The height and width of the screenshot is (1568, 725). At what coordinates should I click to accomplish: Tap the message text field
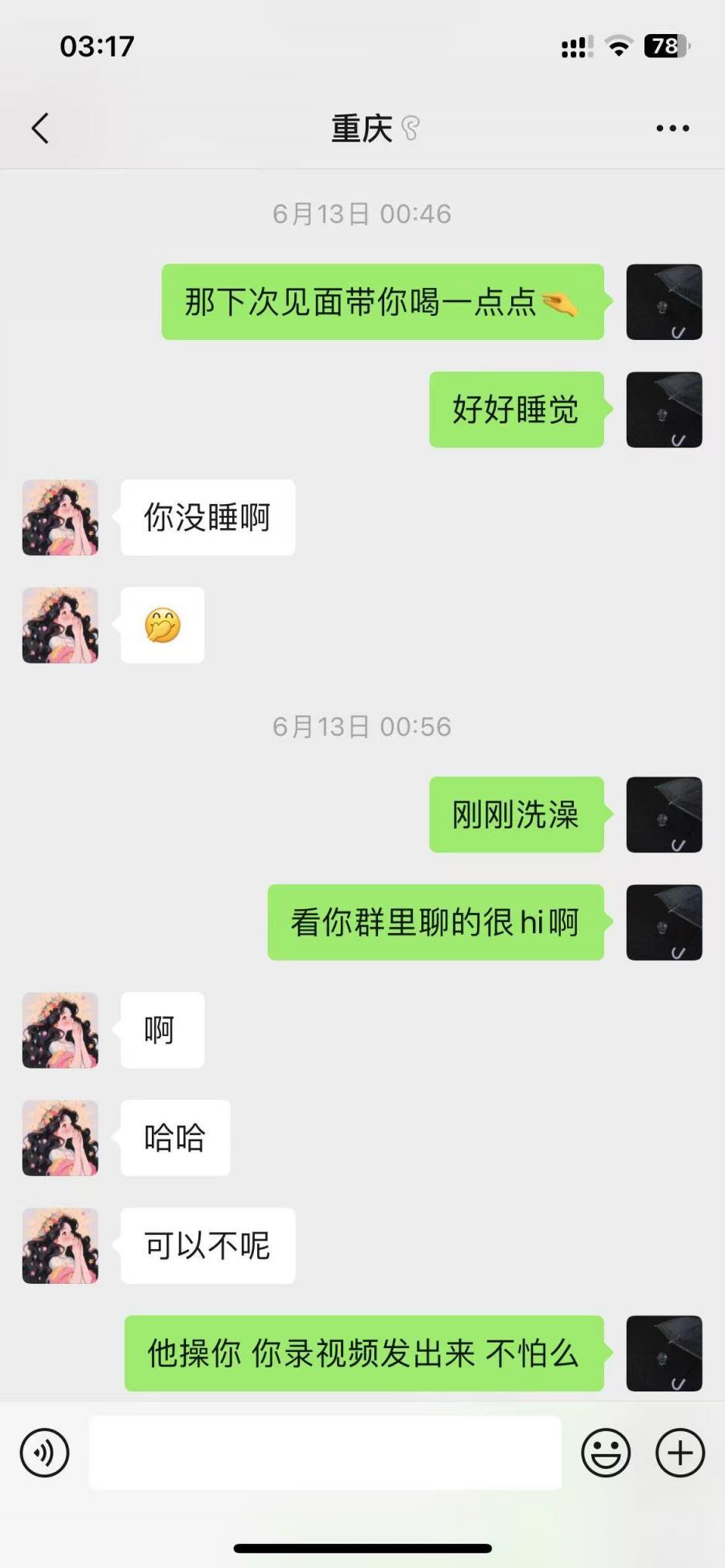[325, 1453]
